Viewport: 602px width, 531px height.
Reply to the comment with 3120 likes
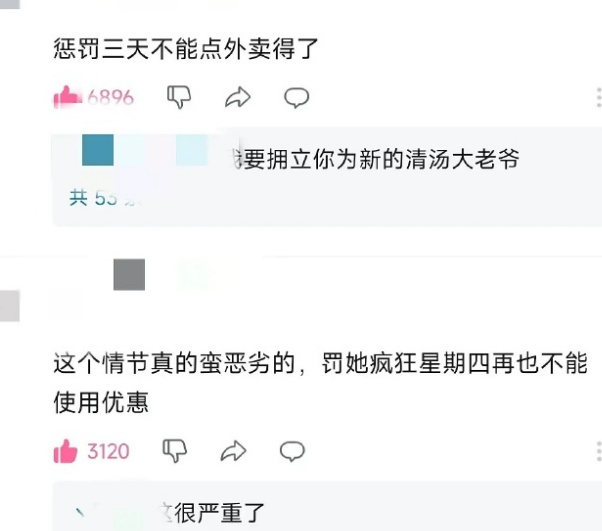292,451
